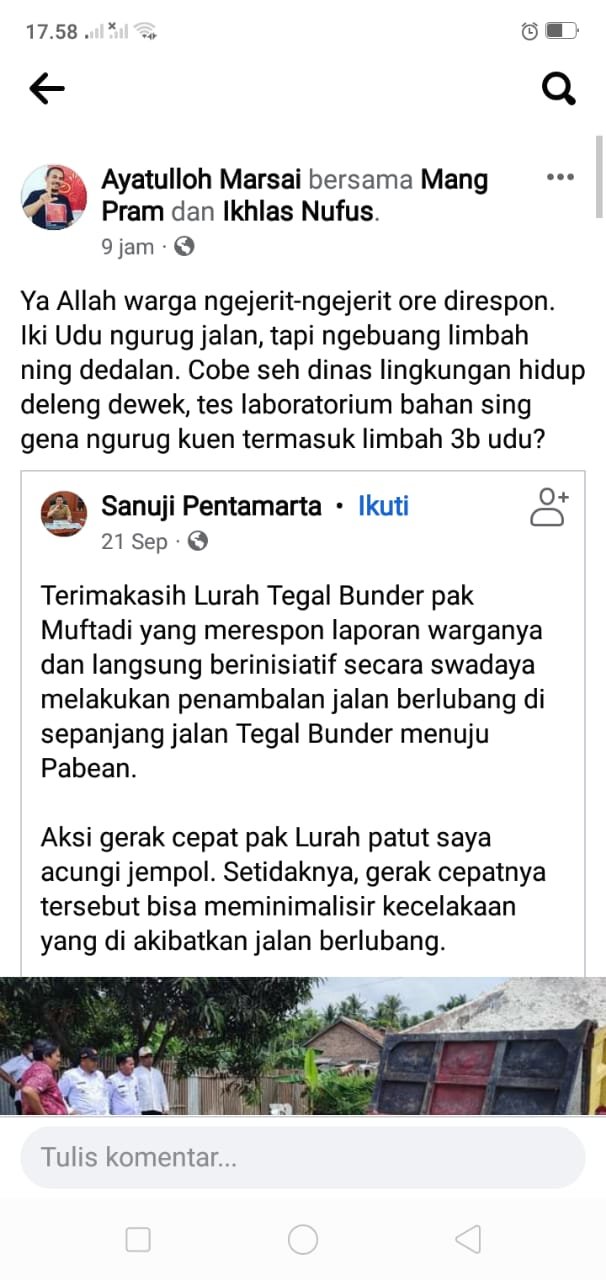Image resolution: width=606 pixels, height=1280 pixels.
Task: Open Sanuji Pentamarta's profile name
Action: point(211,506)
